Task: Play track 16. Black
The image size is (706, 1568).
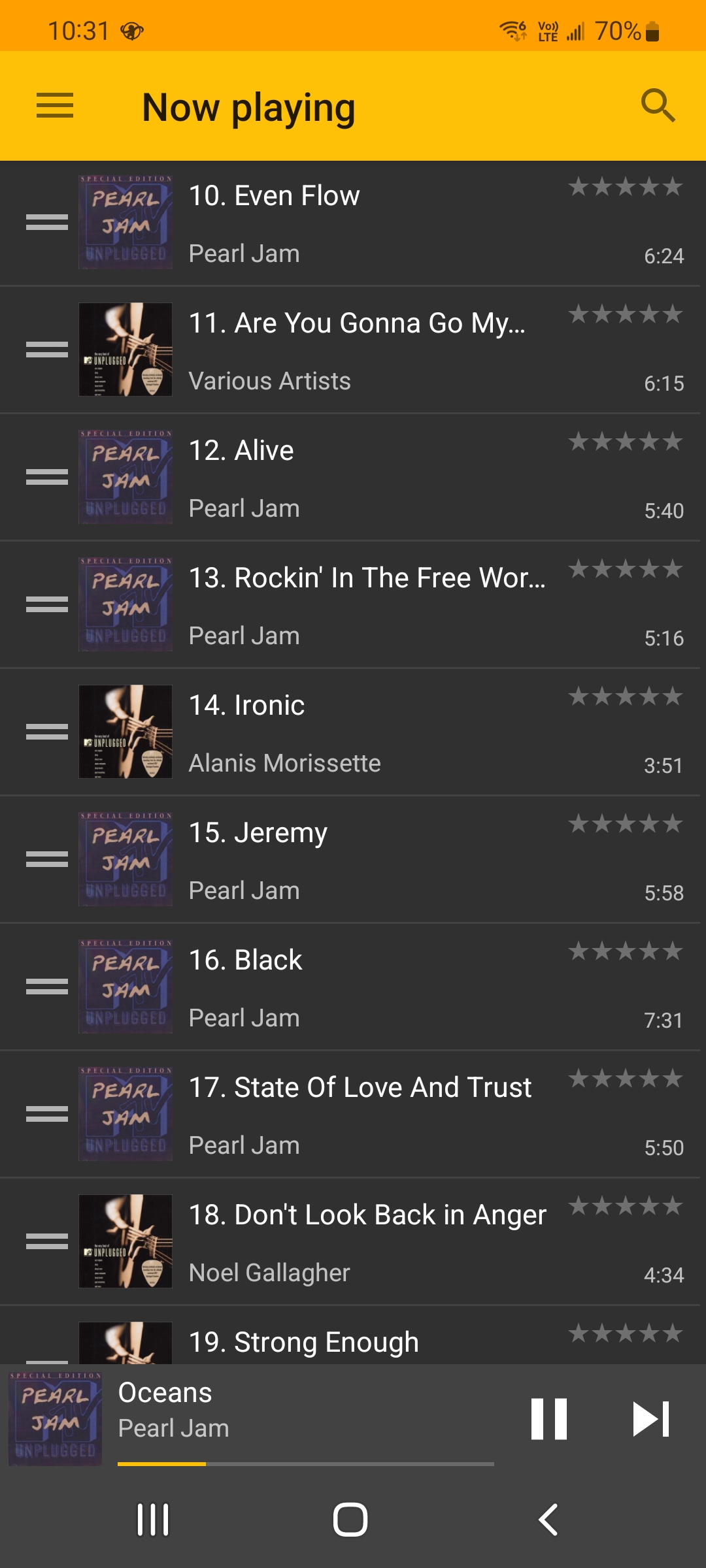Action: 366,987
